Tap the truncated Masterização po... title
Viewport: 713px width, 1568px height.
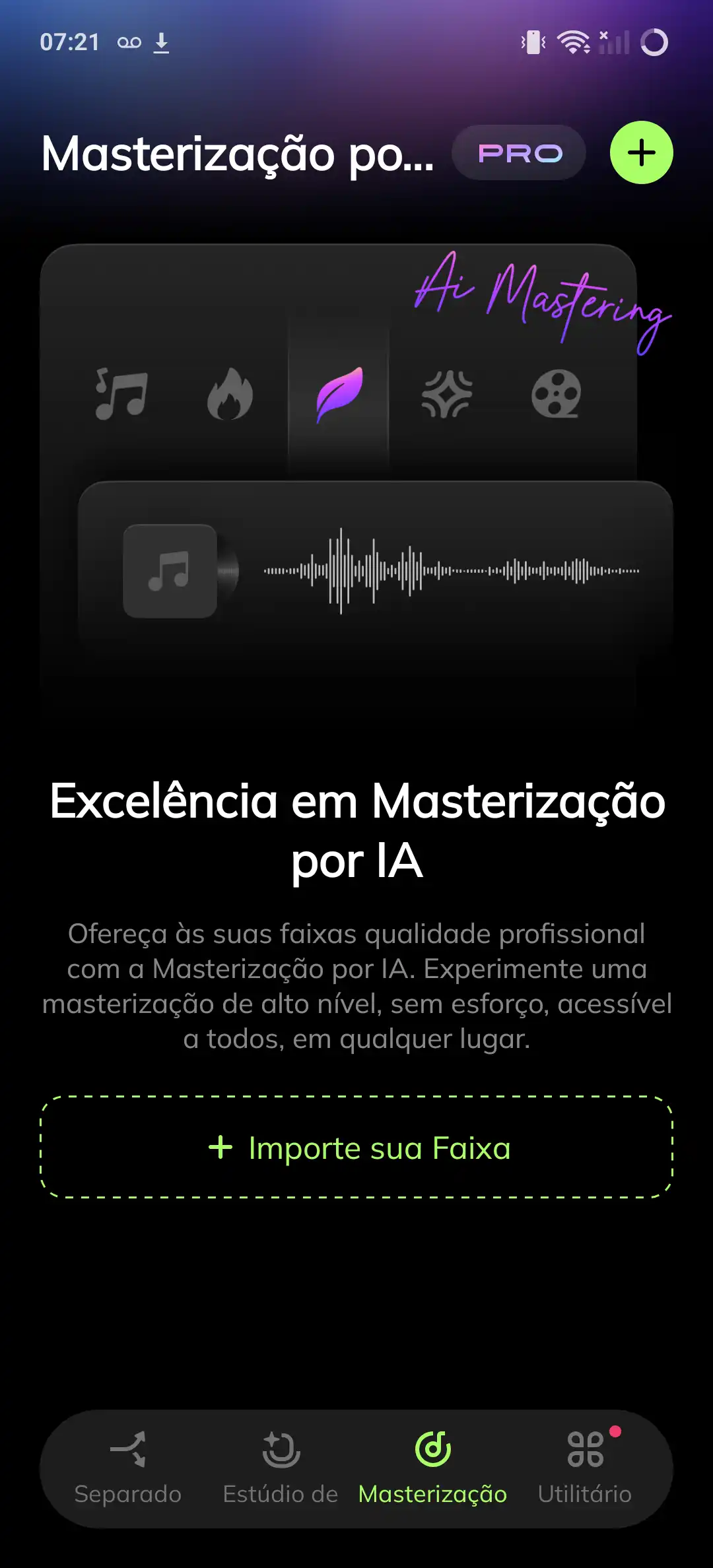tap(238, 154)
